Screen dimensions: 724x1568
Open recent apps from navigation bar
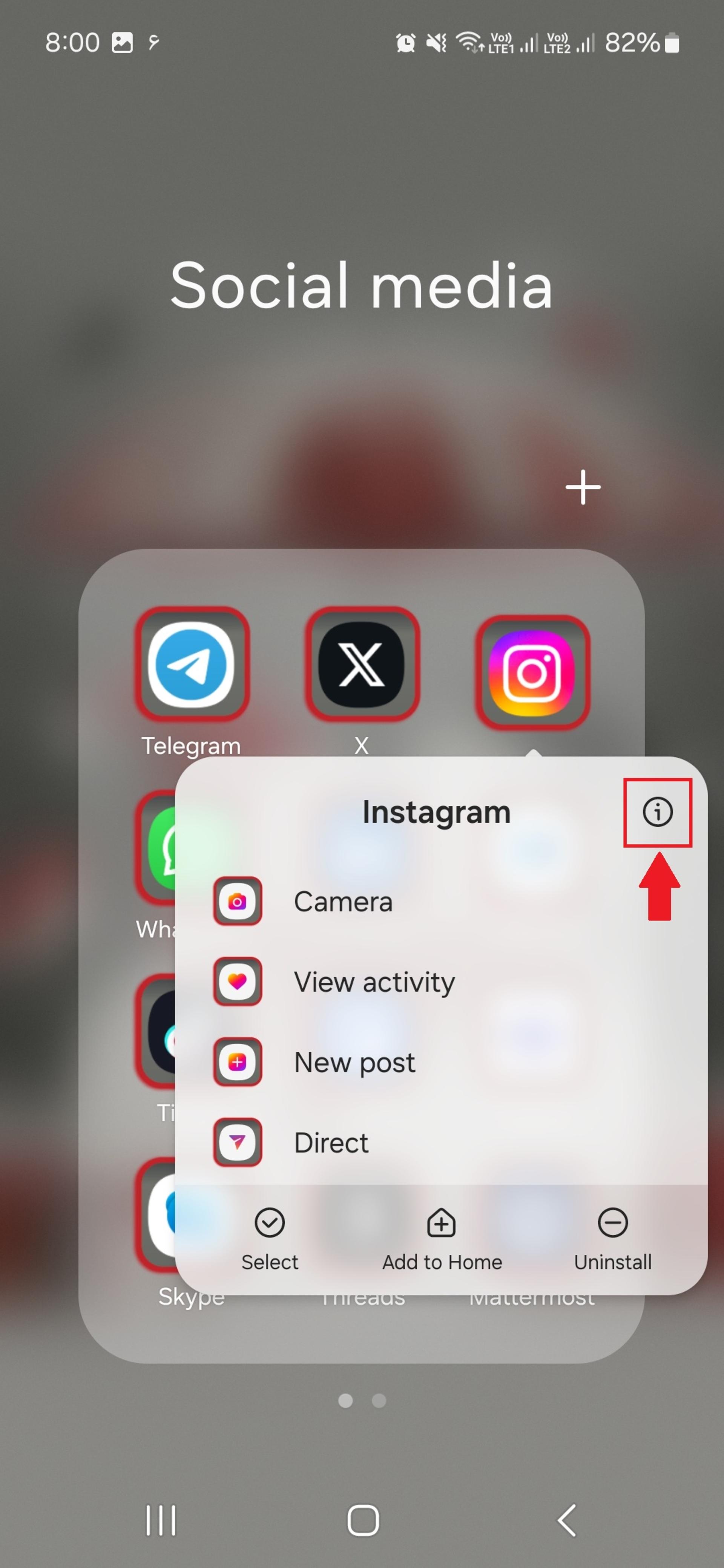pyautogui.click(x=161, y=1521)
